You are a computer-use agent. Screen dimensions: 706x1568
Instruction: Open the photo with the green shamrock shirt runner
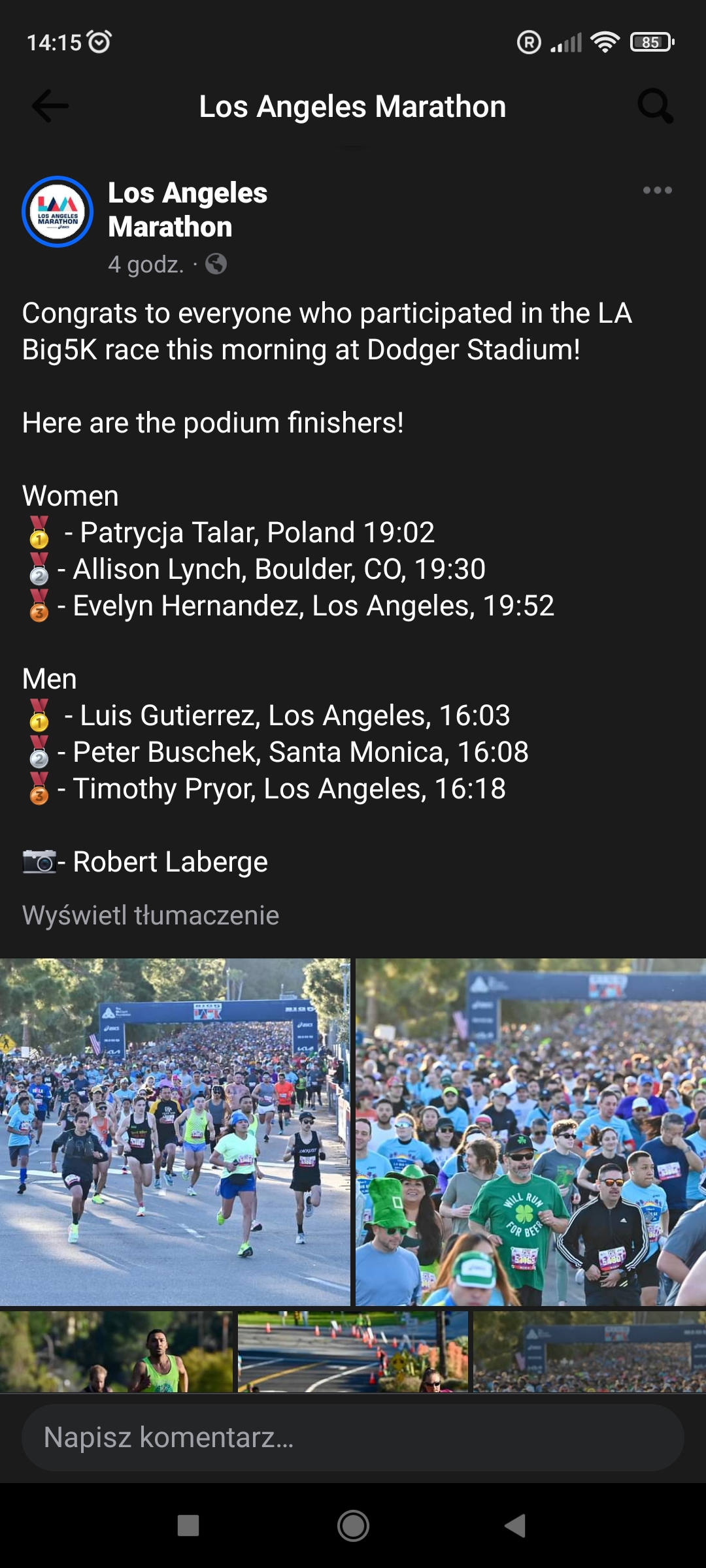click(531, 1132)
